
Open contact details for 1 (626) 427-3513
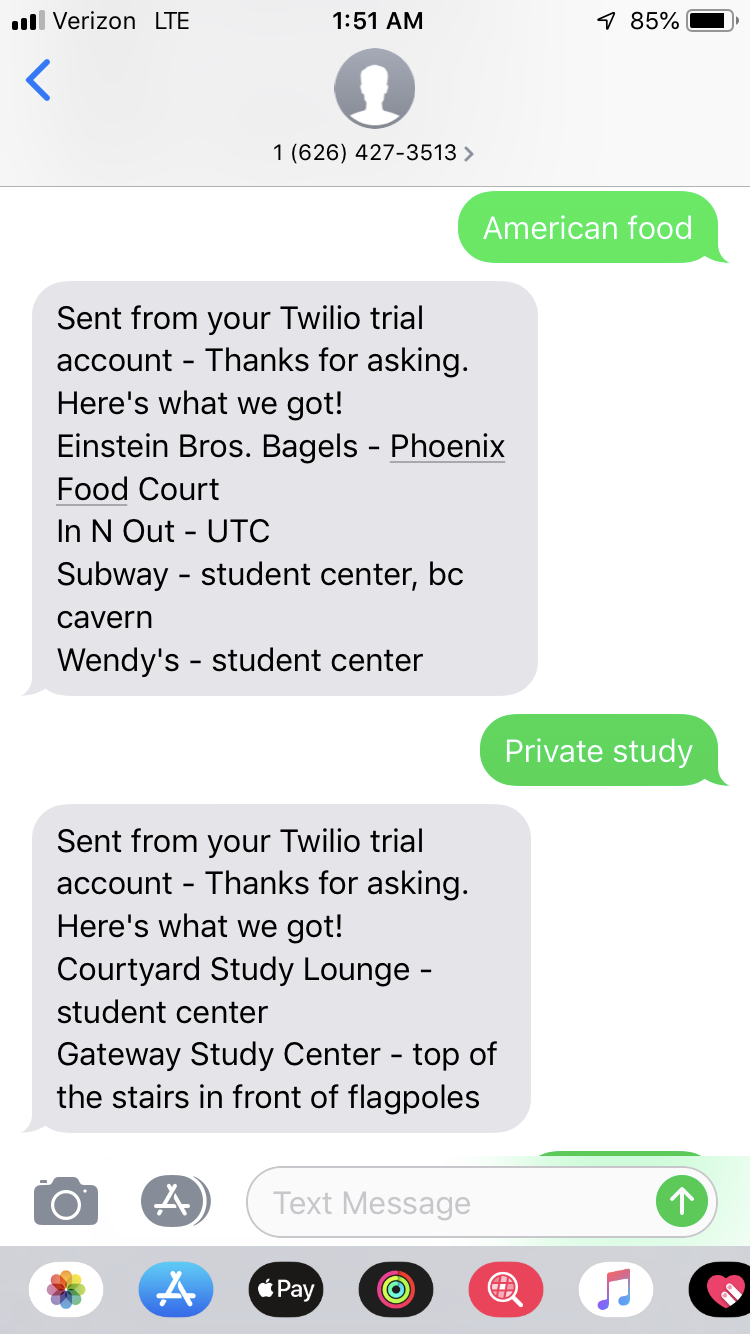point(374,153)
